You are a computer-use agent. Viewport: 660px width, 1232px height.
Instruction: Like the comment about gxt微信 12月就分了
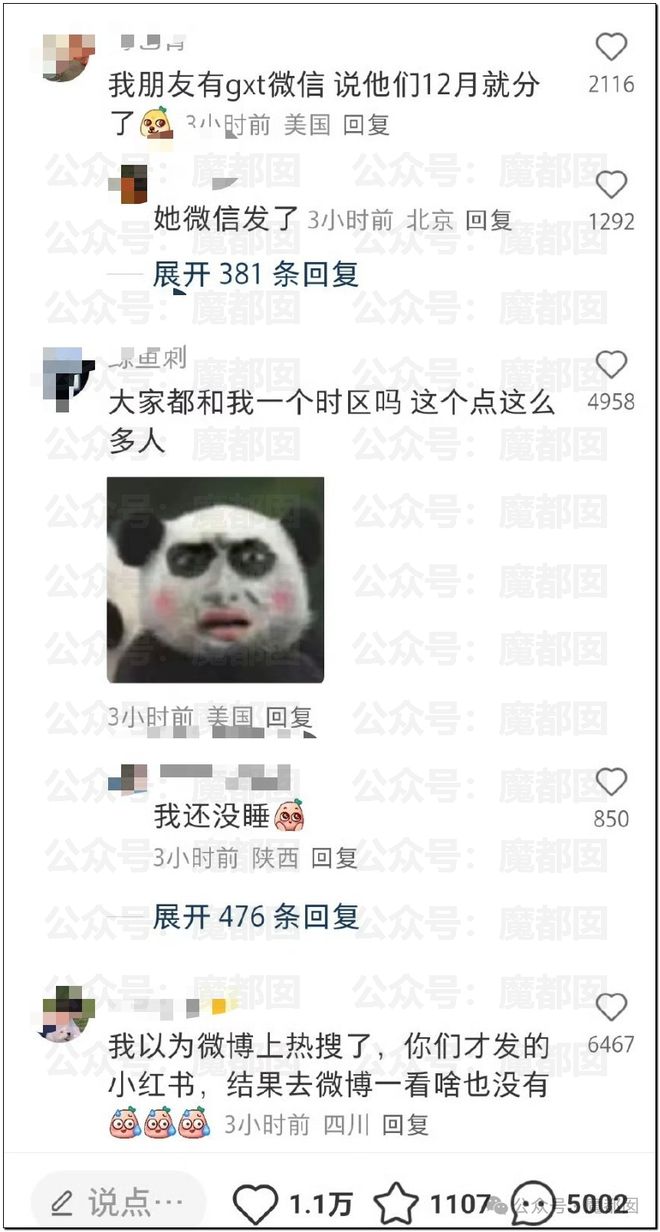pos(610,48)
